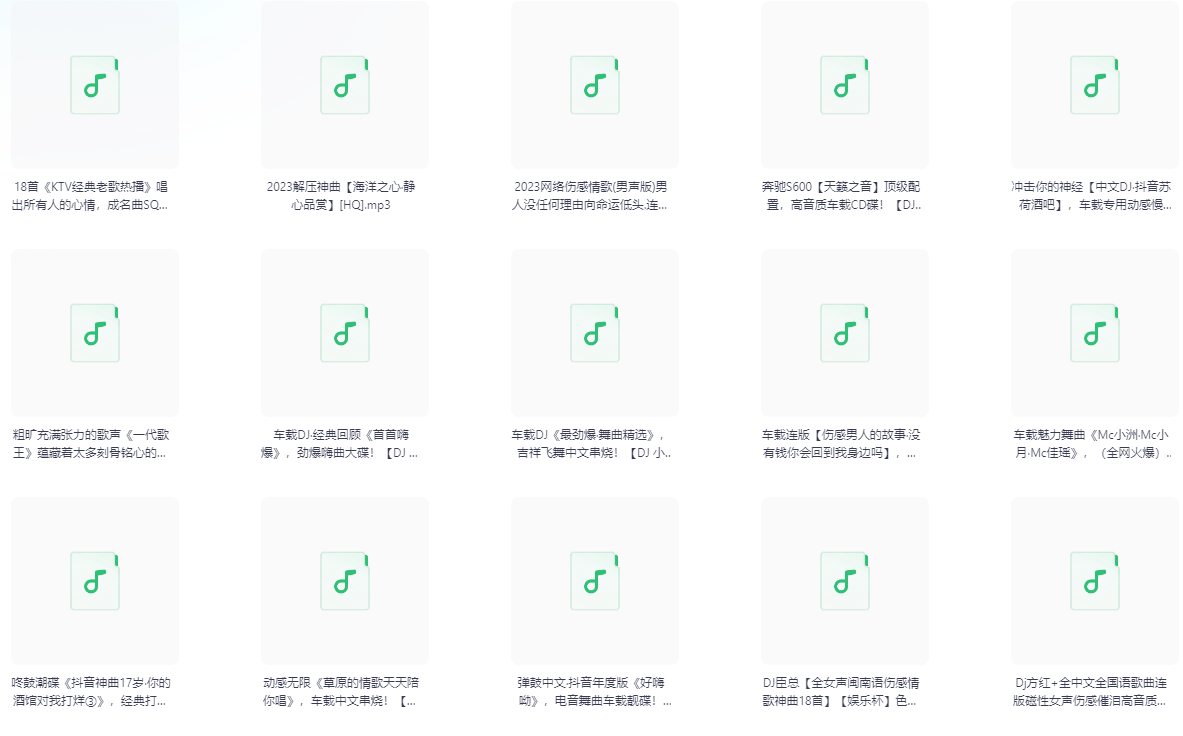1183x736 pixels.
Task: Open the 冲击你的神经【中文DJ·抖音苏荷酒吧】 file
Action: (1095, 85)
